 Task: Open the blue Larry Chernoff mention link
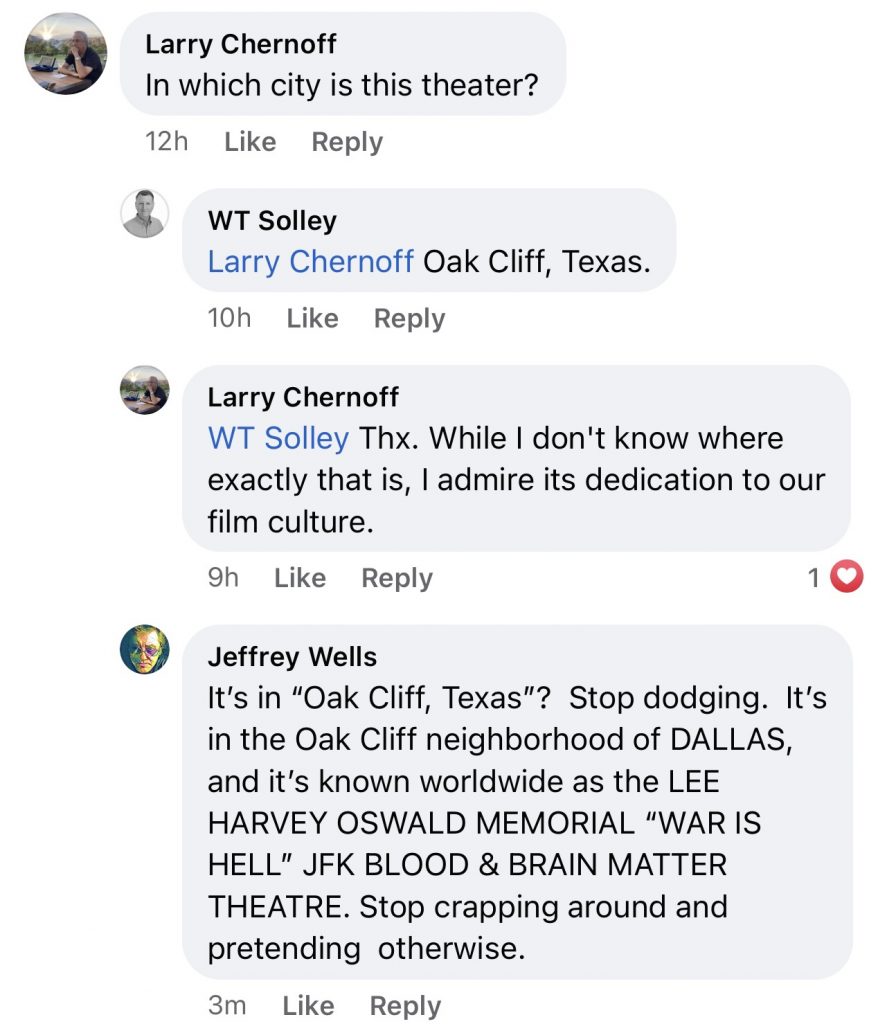tap(310, 262)
